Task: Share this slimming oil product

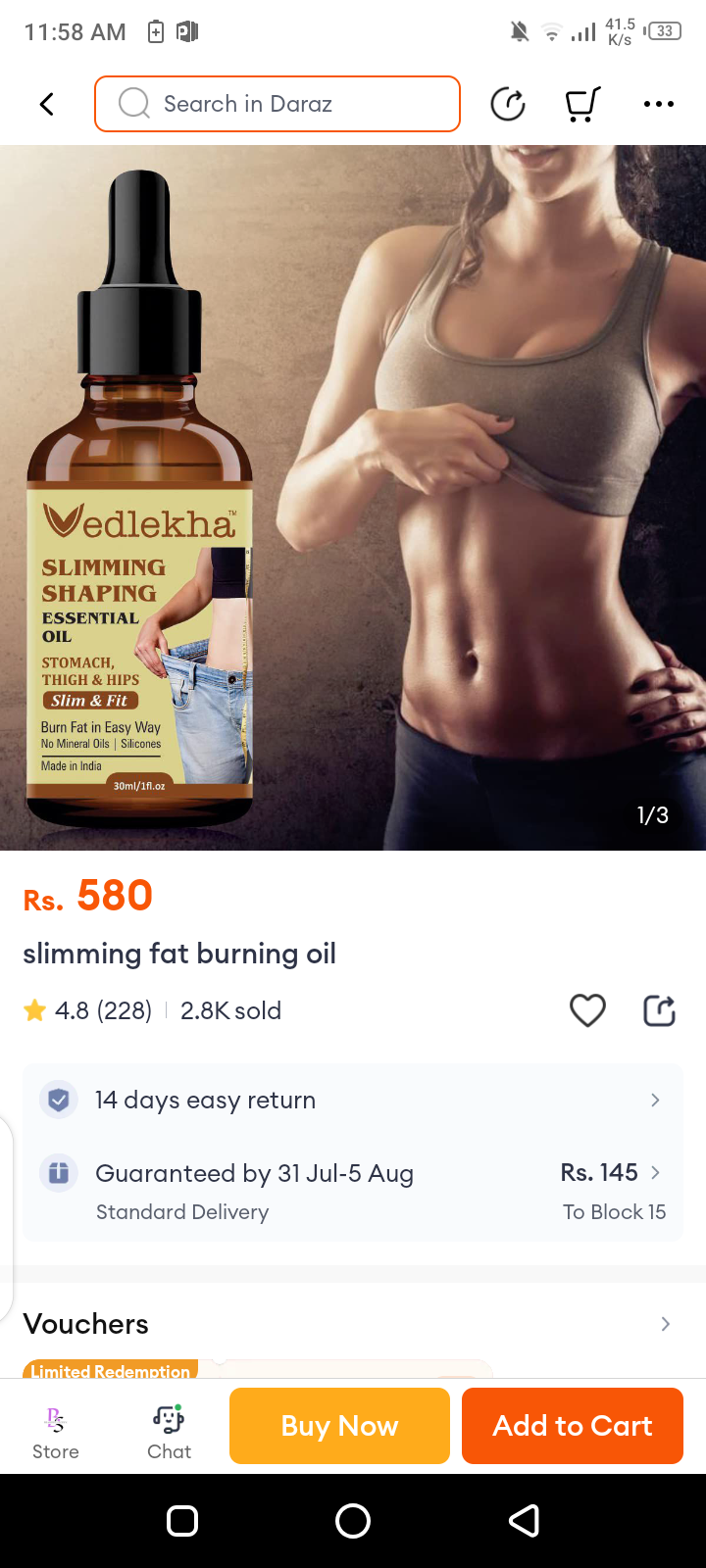Action: click(659, 1010)
